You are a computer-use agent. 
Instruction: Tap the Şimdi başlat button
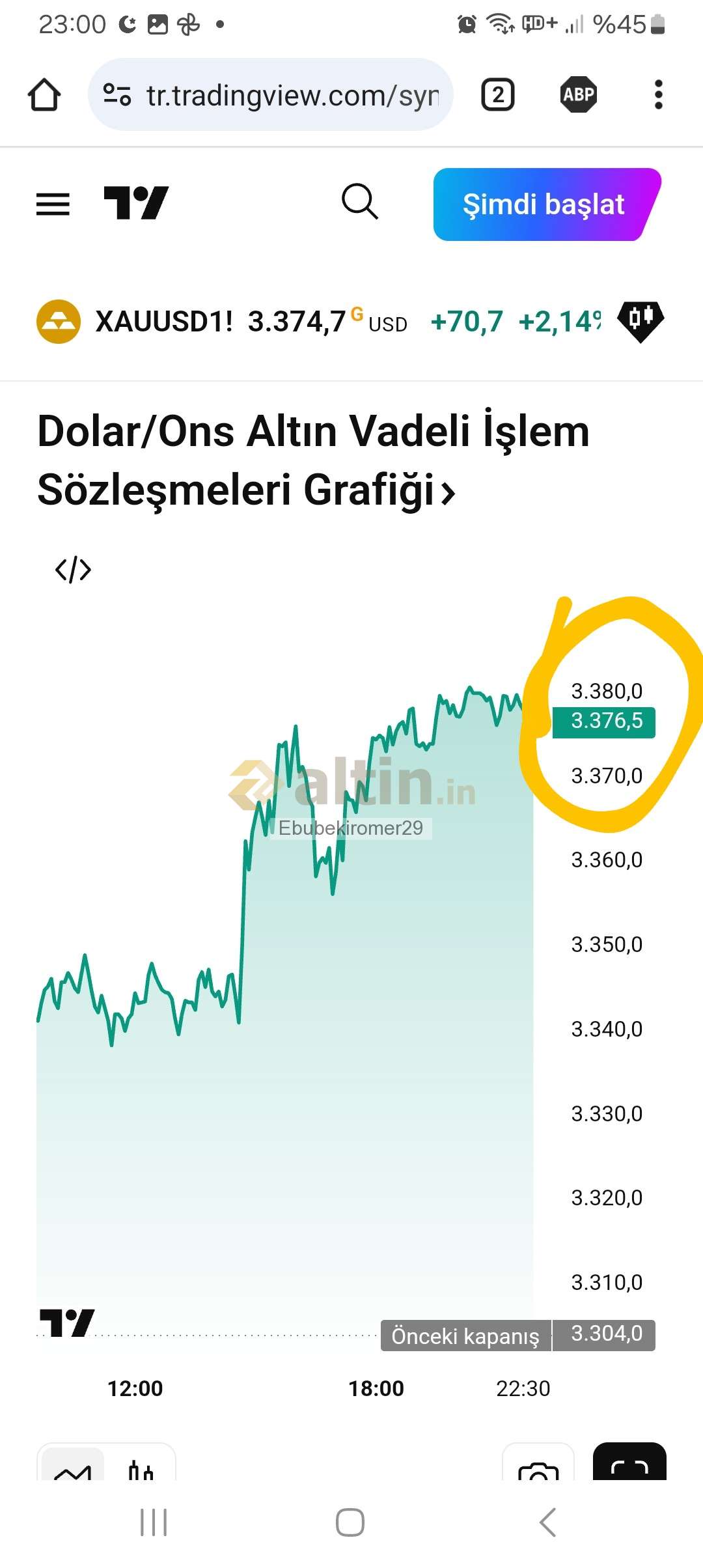(x=547, y=204)
